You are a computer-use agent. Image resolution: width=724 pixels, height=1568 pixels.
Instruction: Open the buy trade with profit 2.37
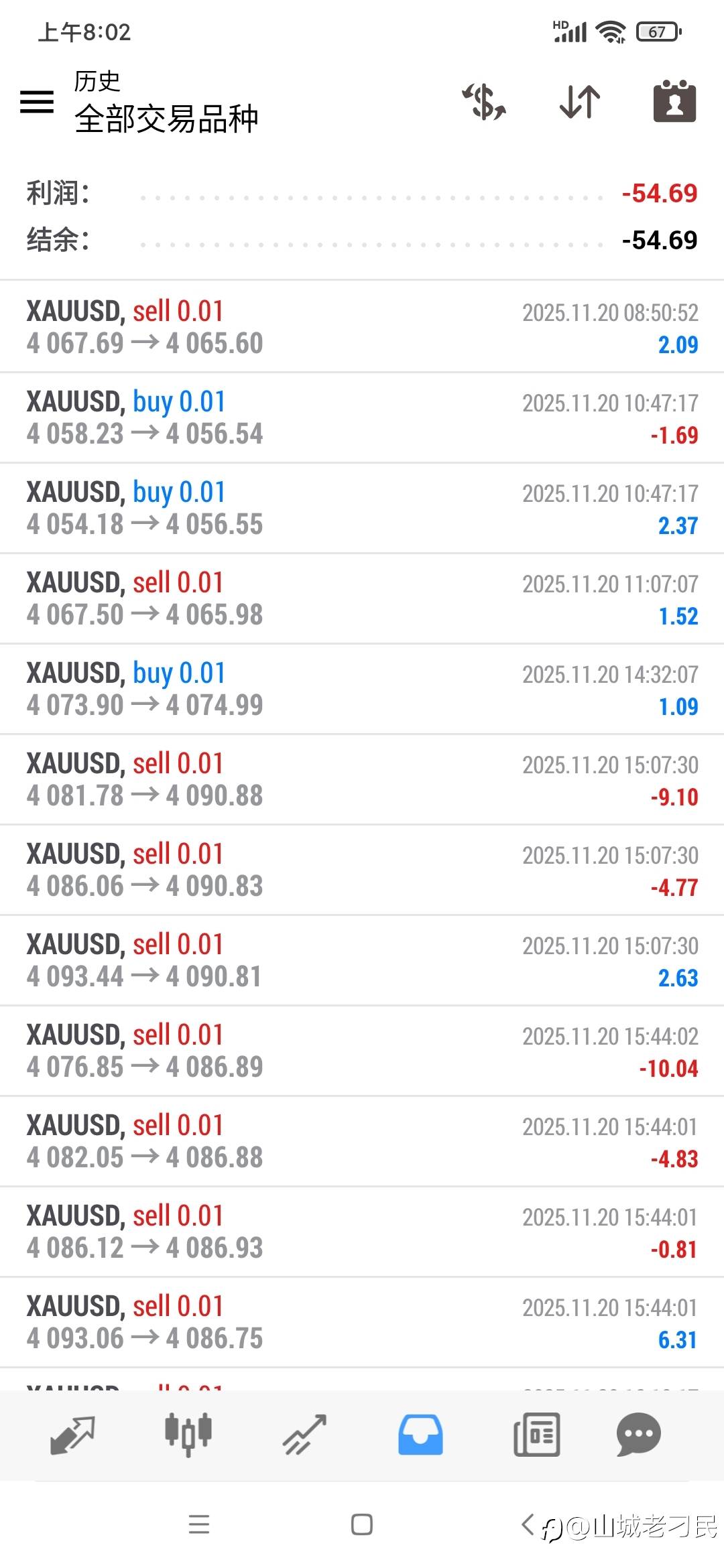pos(362,508)
